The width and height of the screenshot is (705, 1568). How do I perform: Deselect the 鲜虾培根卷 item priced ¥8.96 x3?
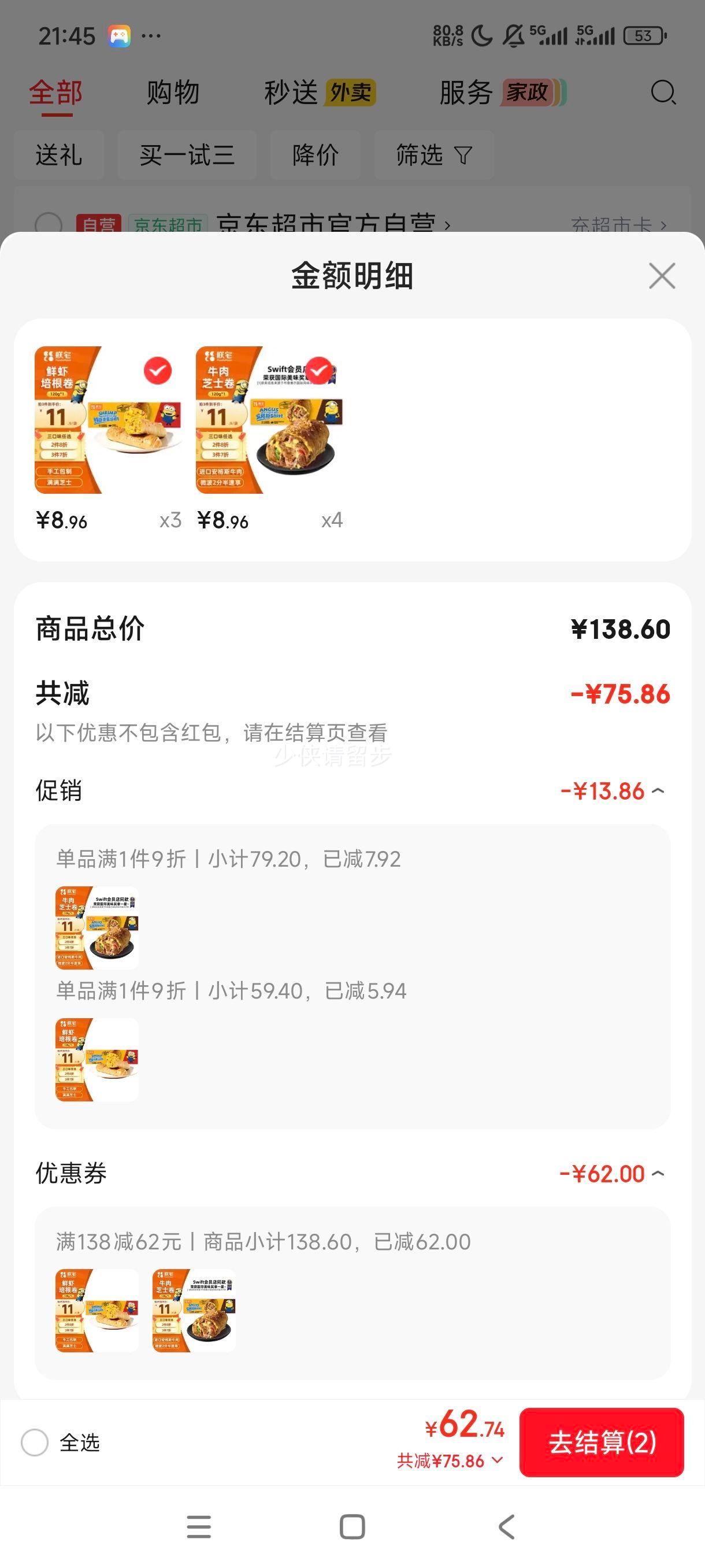158,371
